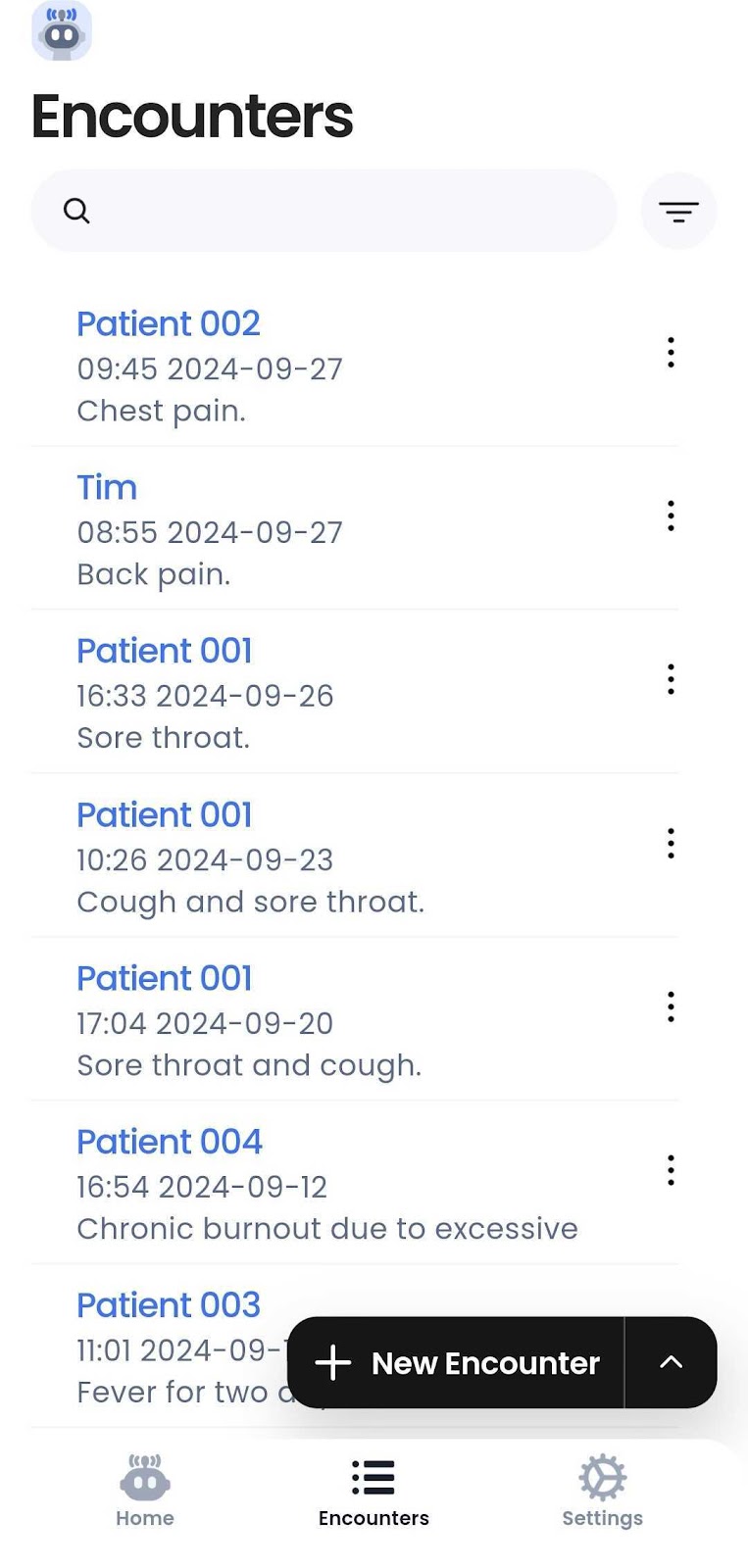Open options for the 17:04 2024-09-20 encounter
This screenshot has width=748, height=1568.
(x=671, y=1007)
